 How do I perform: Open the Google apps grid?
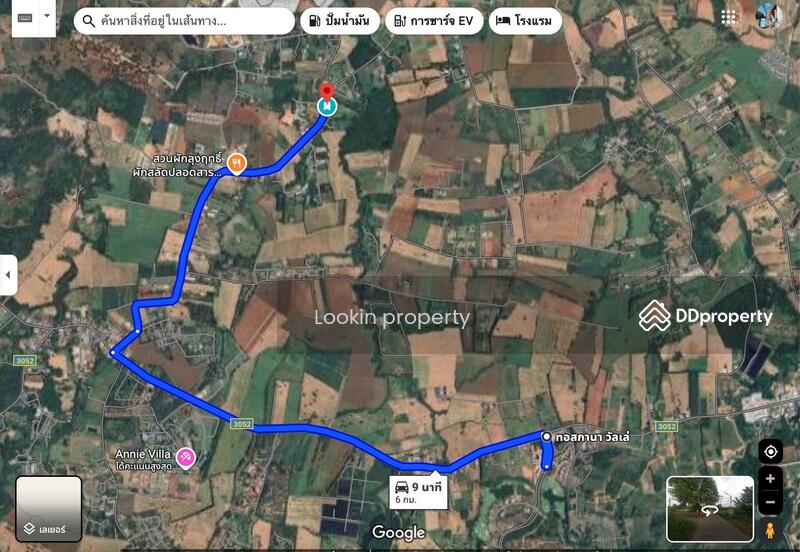point(729,17)
